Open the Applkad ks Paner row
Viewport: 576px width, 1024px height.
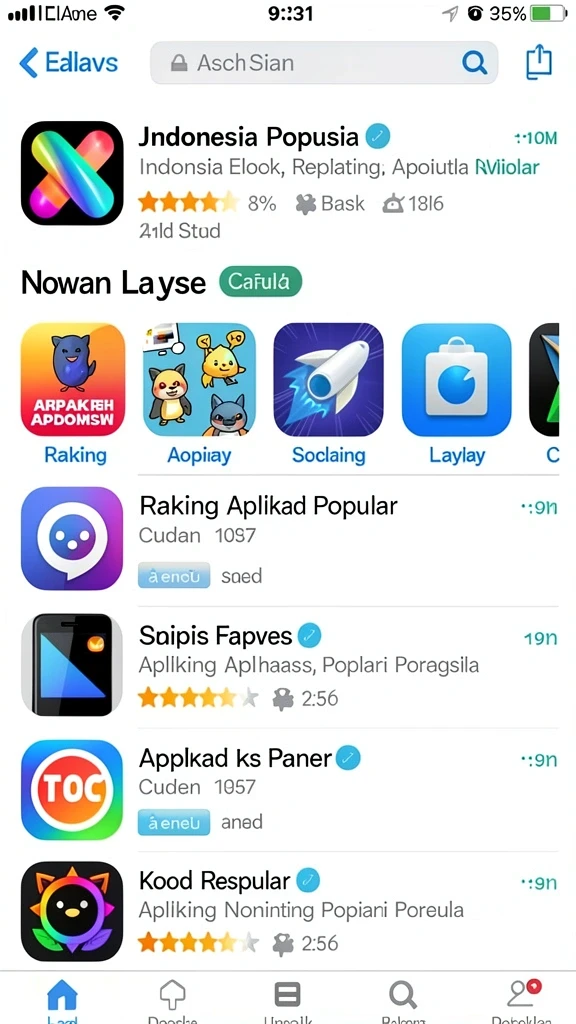(x=288, y=789)
